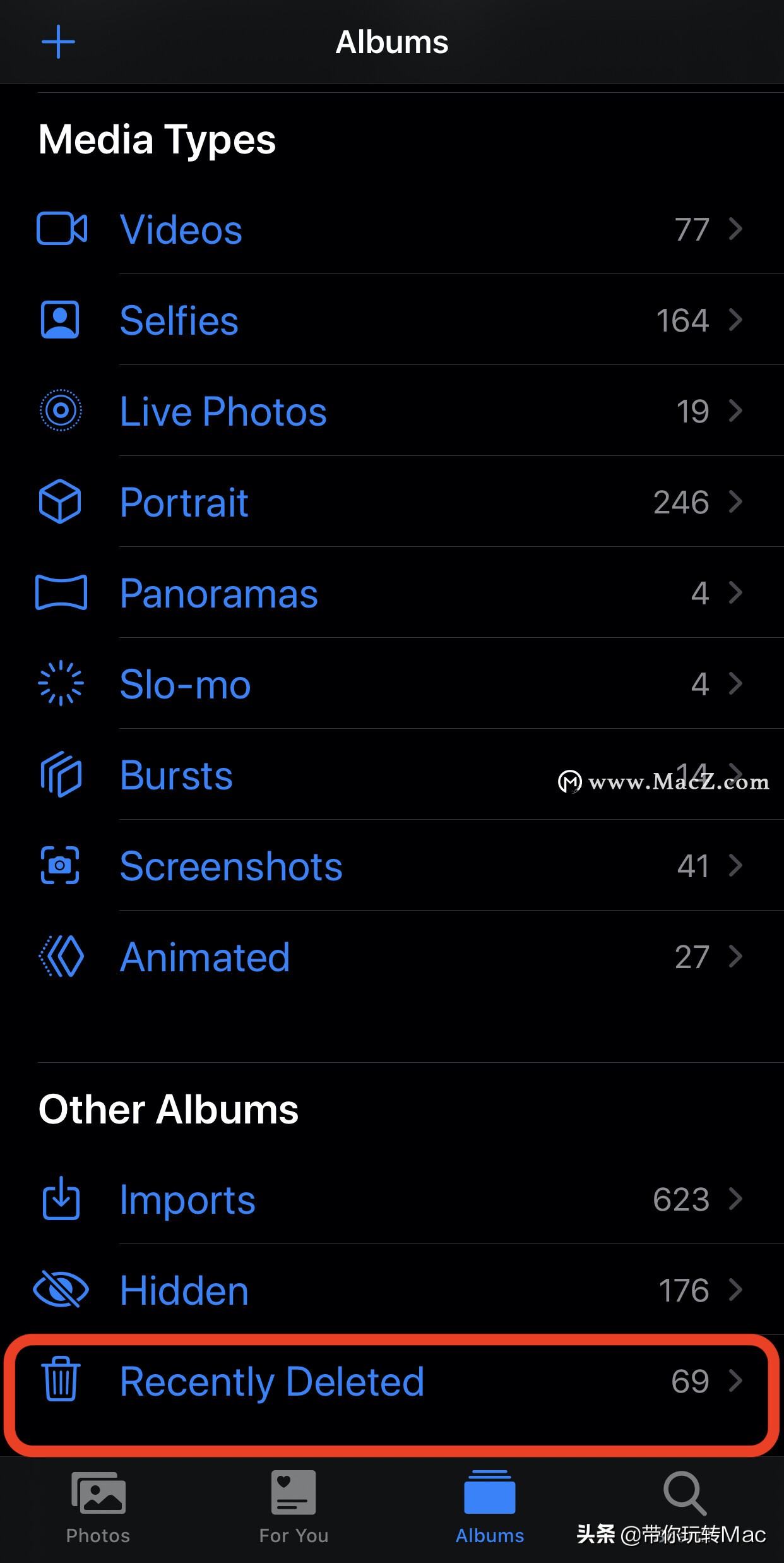Select the Animated GIF icon
Viewport: 784px width, 1563px height.
coord(61,956)
